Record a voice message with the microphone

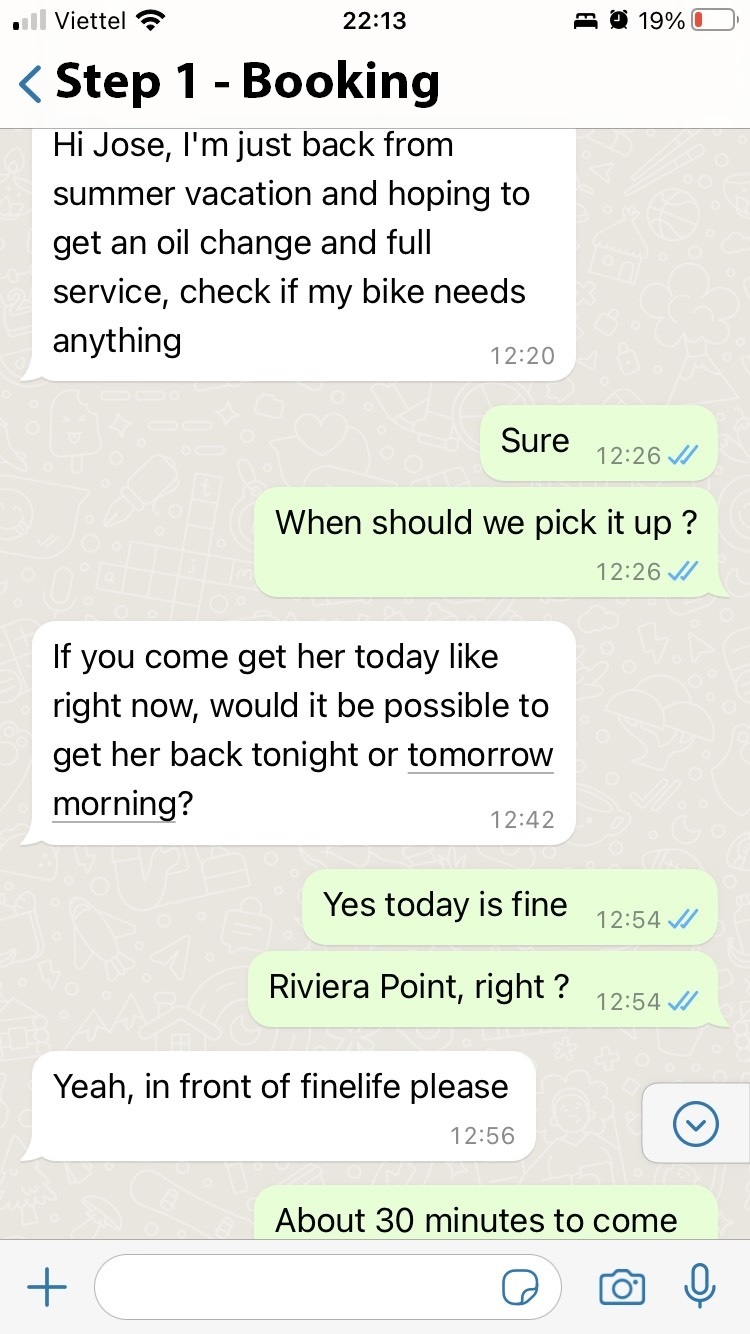pyautogui.click(x=700, y=1287)
